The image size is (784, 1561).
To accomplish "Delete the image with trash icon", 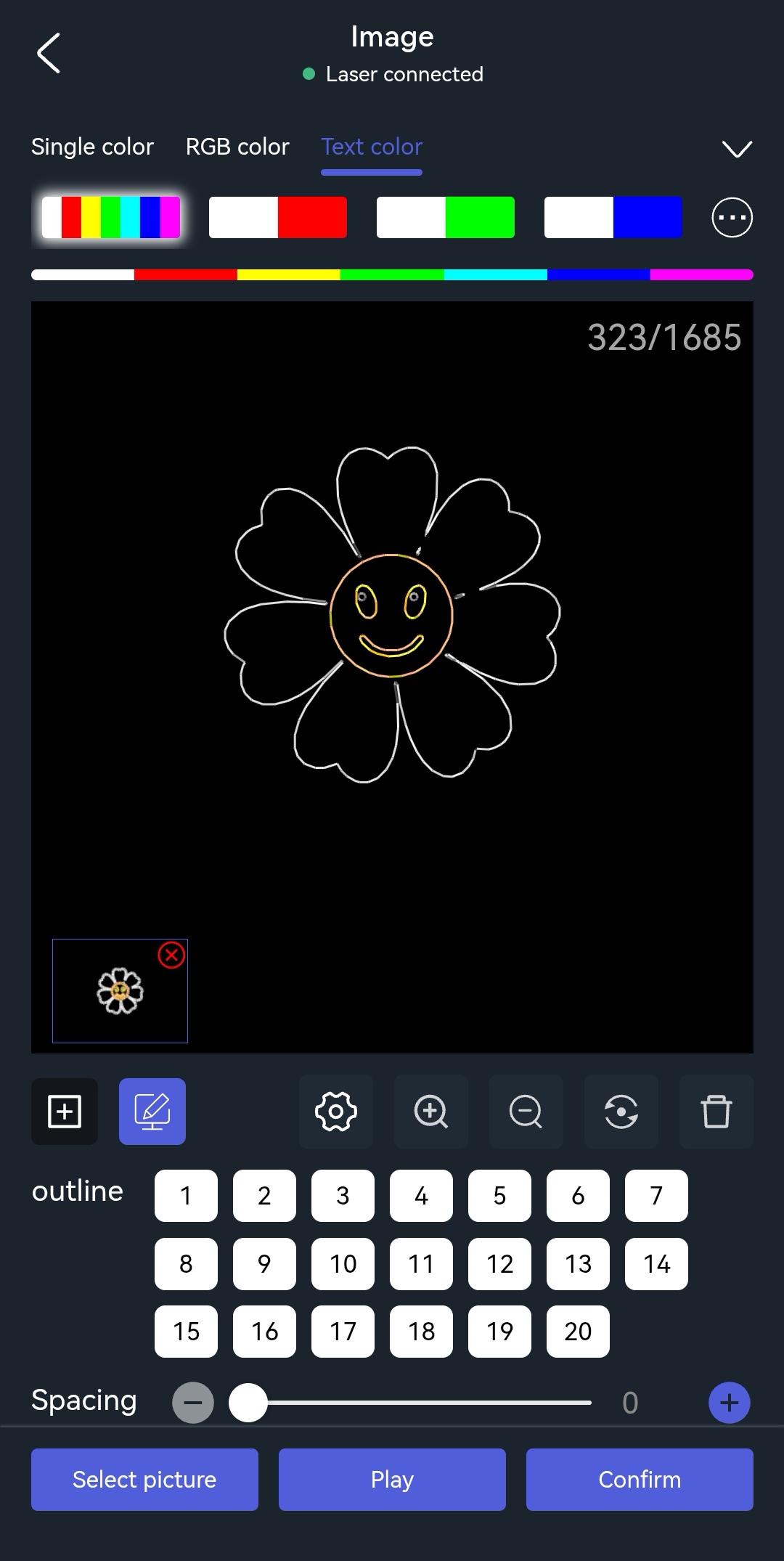I will (716, 1112).
